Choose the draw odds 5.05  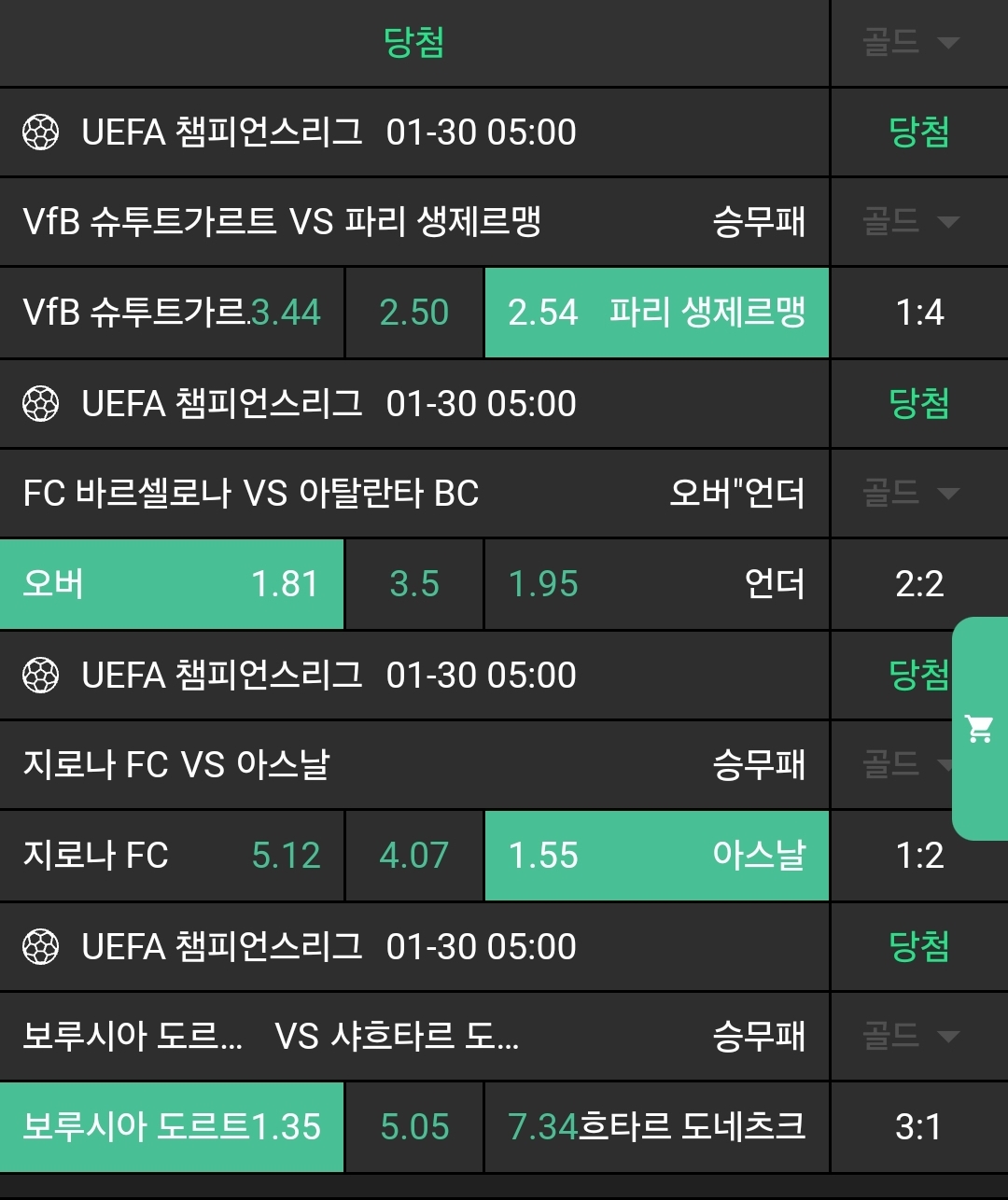414,1127
